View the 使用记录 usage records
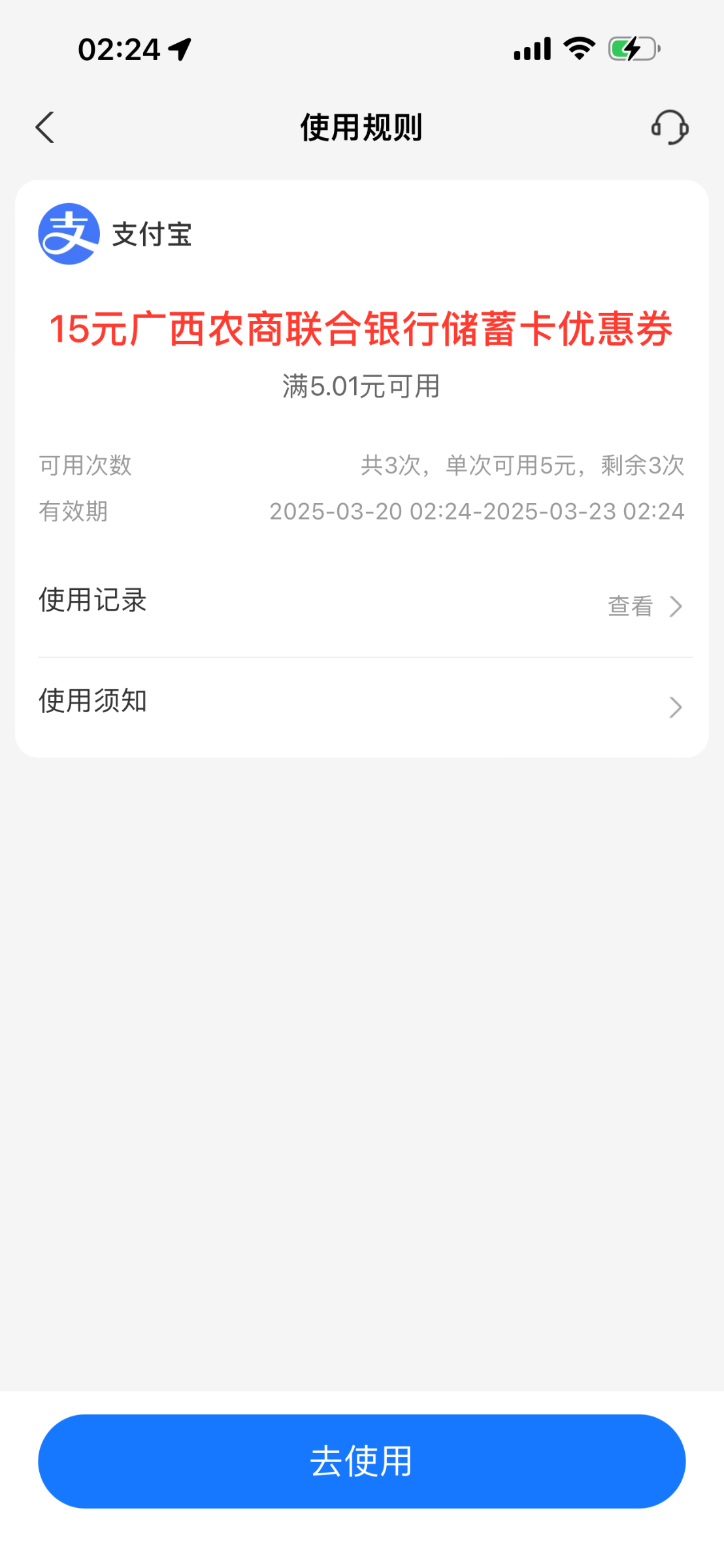 [644, 606]
